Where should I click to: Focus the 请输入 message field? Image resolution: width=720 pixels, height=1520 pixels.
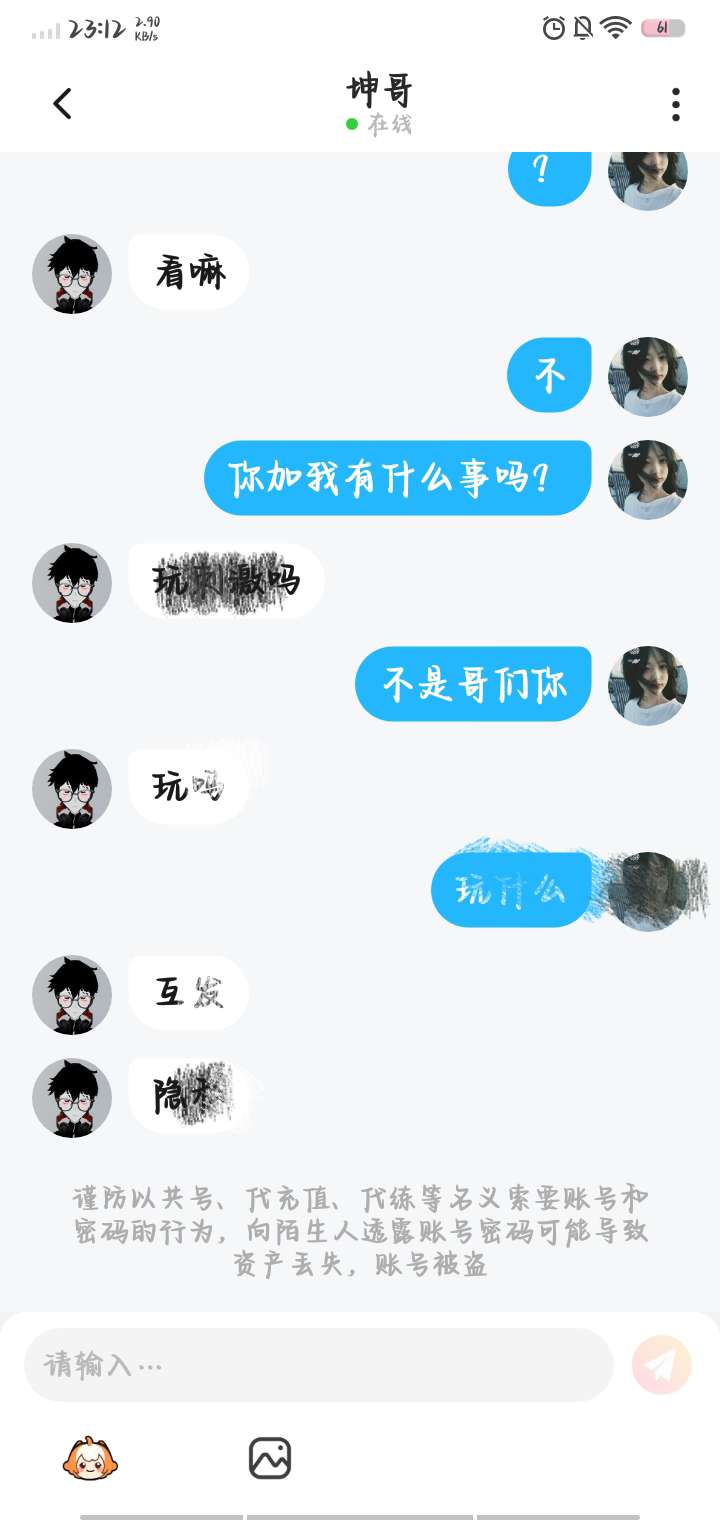click(x=318, y=1365)
